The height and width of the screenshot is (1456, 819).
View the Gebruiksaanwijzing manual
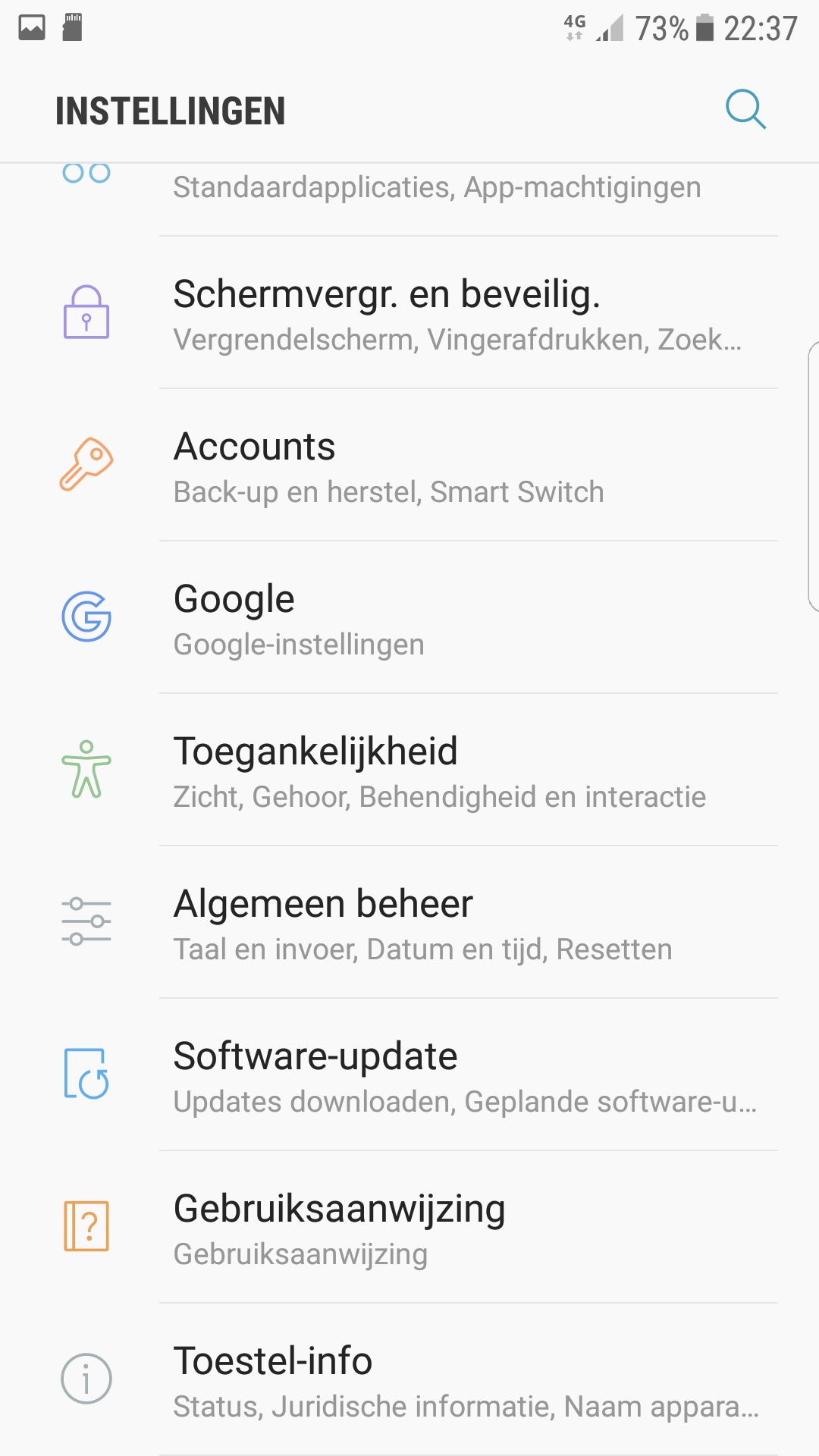click(x=409, y=1228)
